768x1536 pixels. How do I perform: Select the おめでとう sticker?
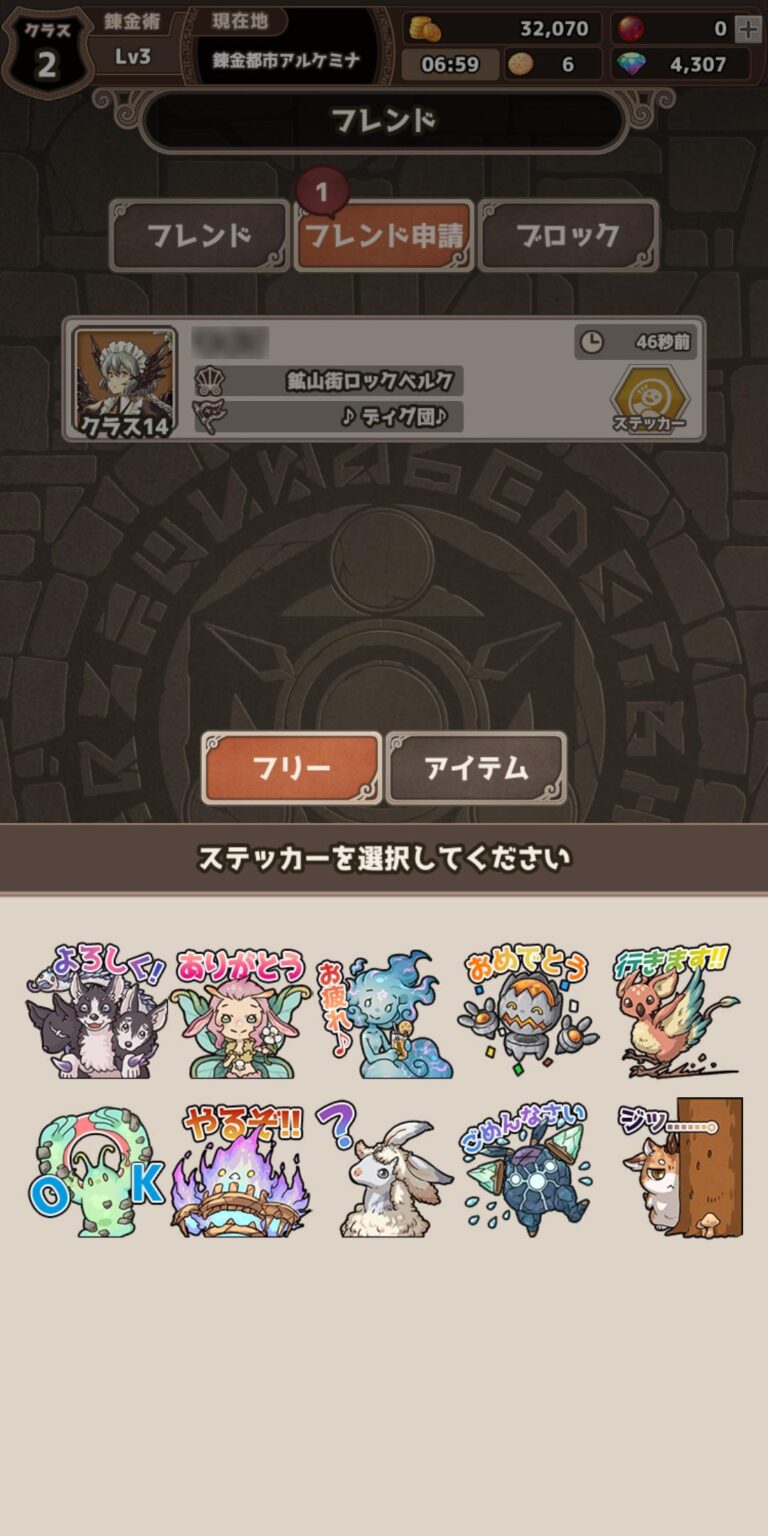(x=528, y=1012)
